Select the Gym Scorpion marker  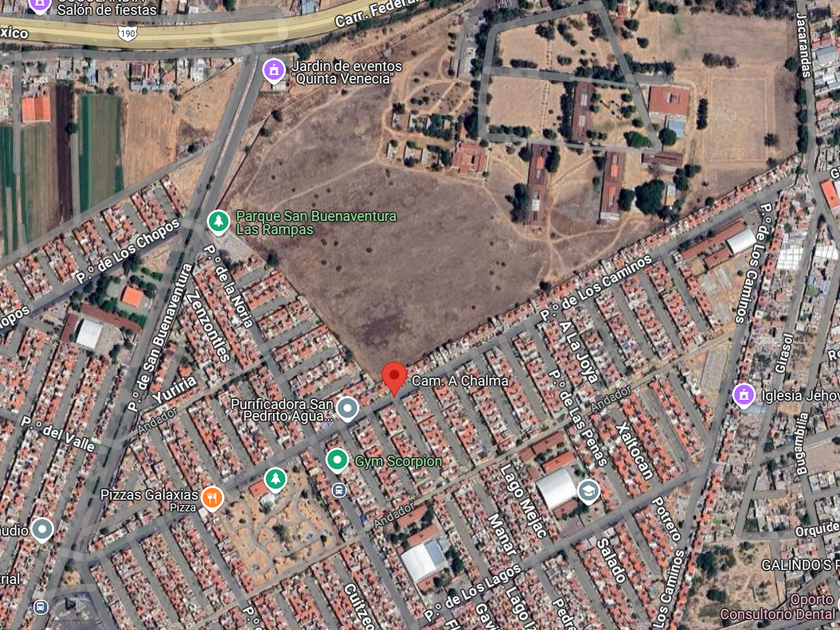click(337, 460)
